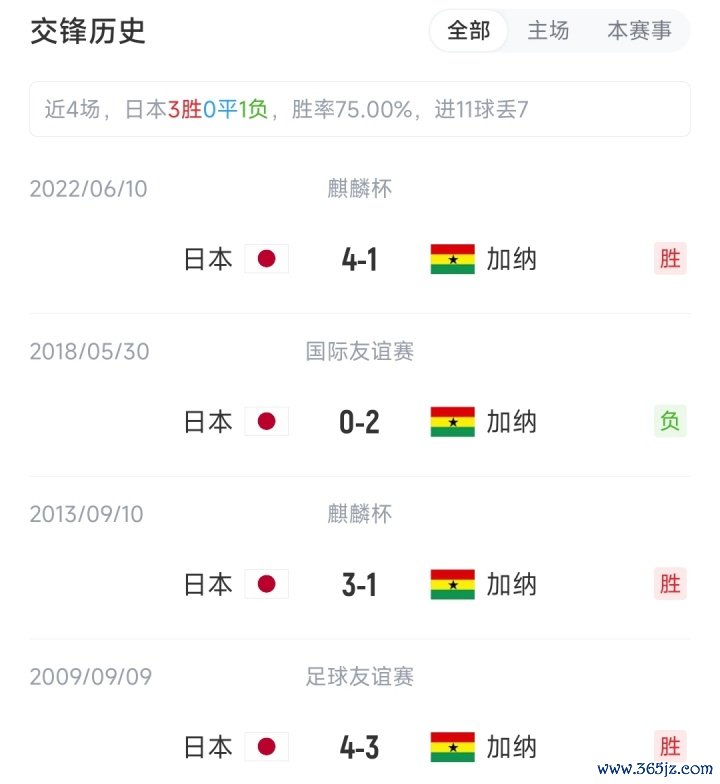
Task: Open the 2013/09/10 日本 3-1 加纳 match
Action: coord(360,584)
